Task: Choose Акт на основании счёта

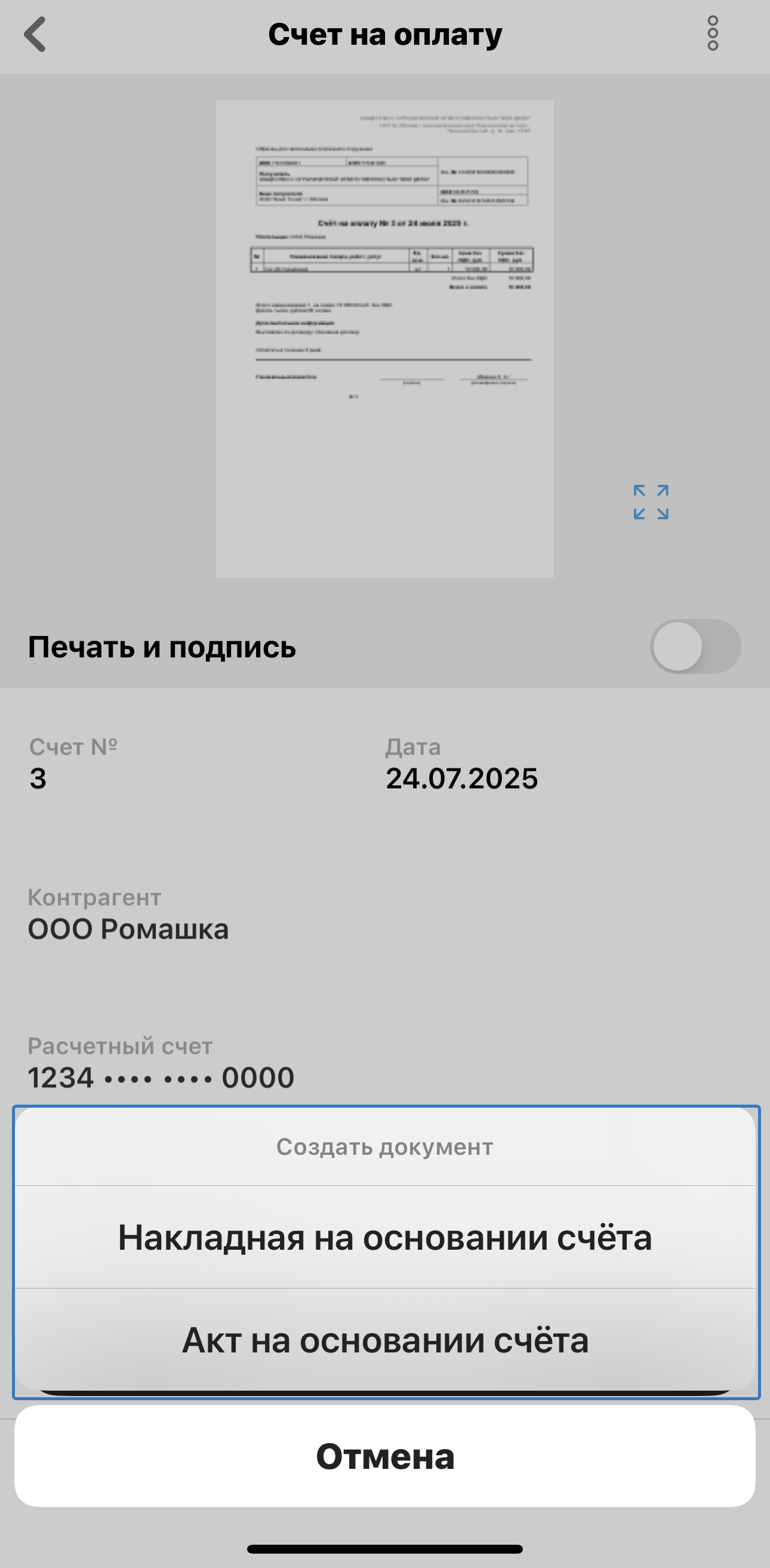Action: (384, 1339)
